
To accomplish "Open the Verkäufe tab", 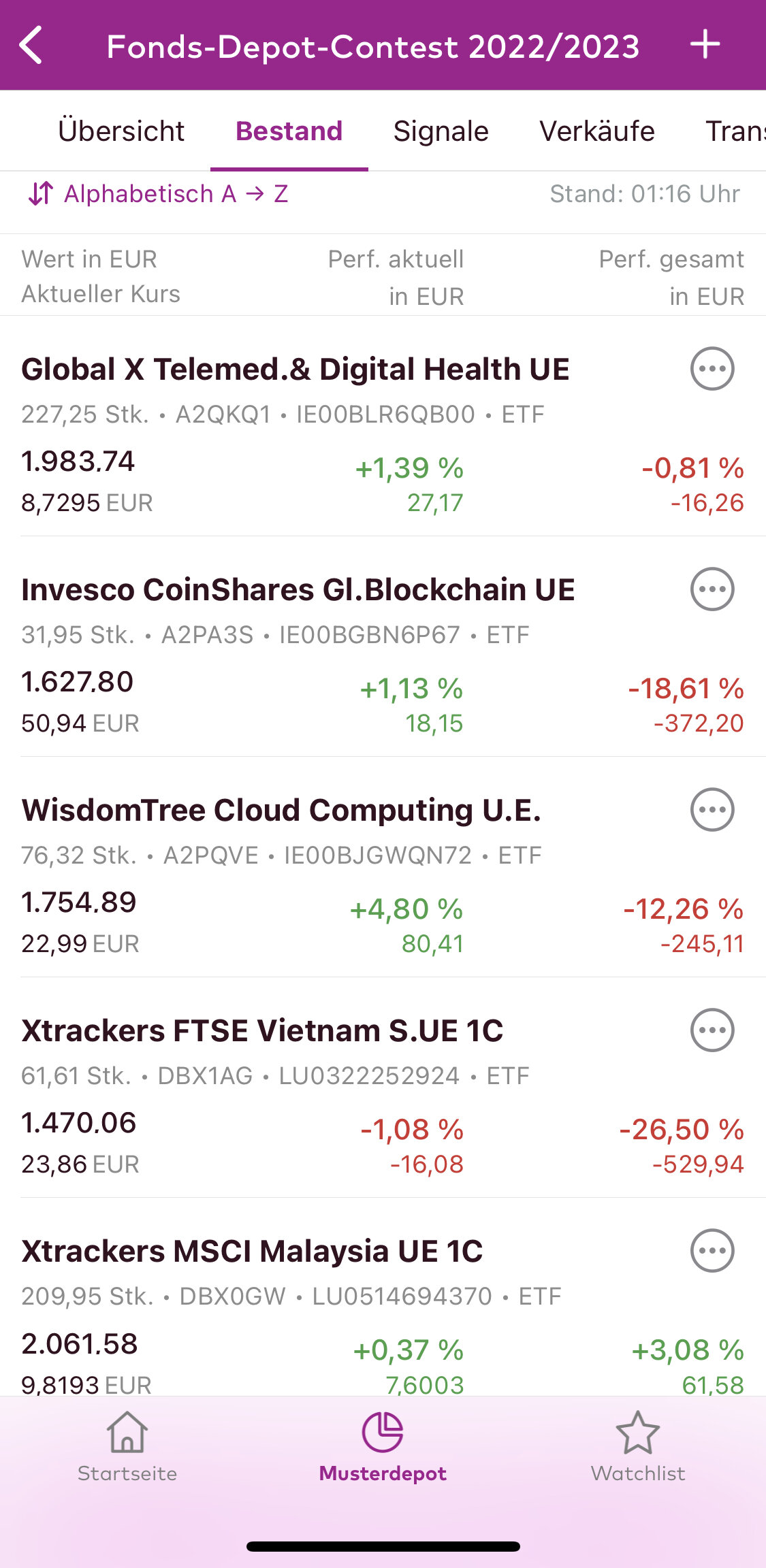I will tap(596, 131).
